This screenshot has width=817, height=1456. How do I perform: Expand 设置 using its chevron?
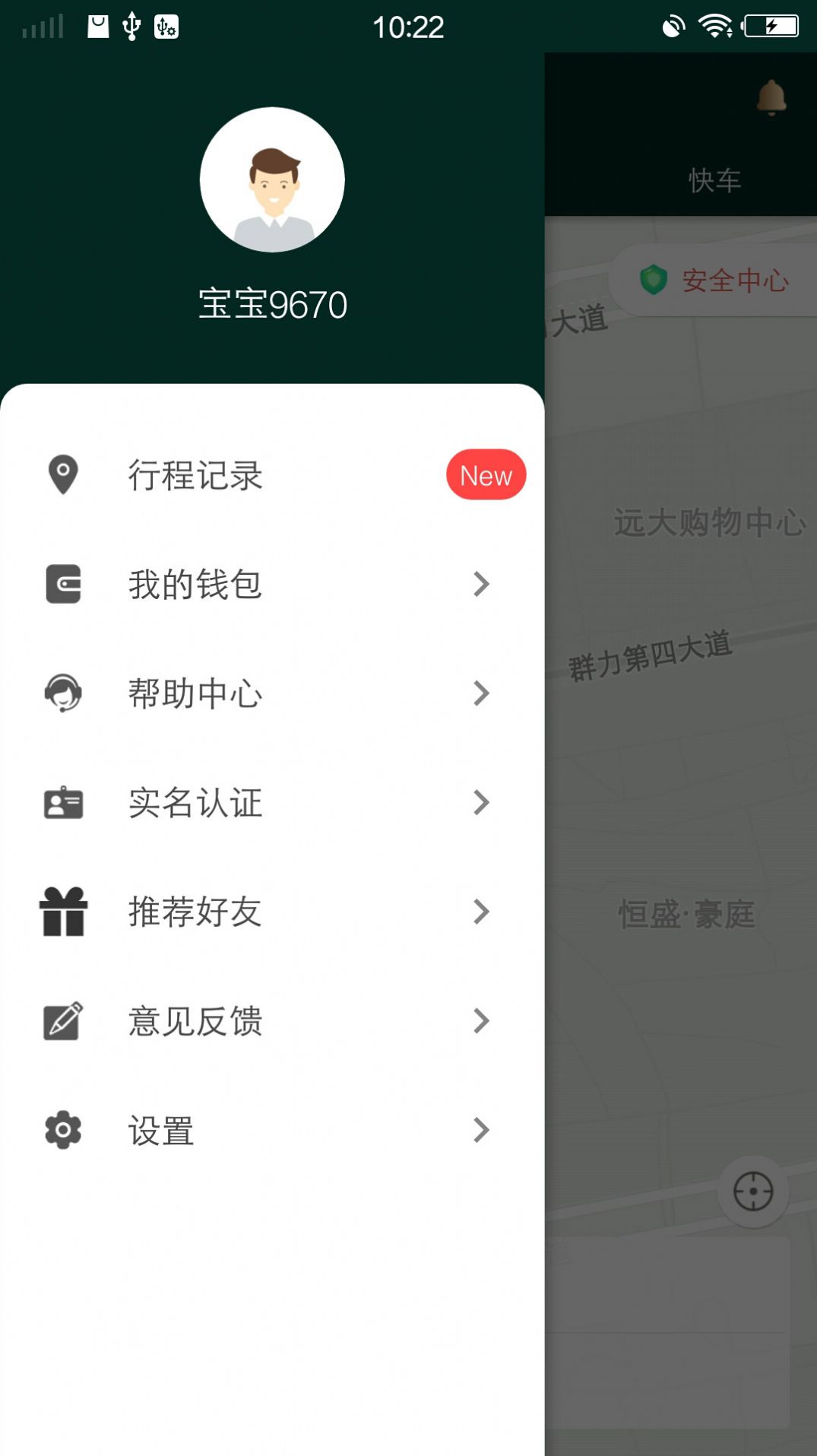point(480,1132)
